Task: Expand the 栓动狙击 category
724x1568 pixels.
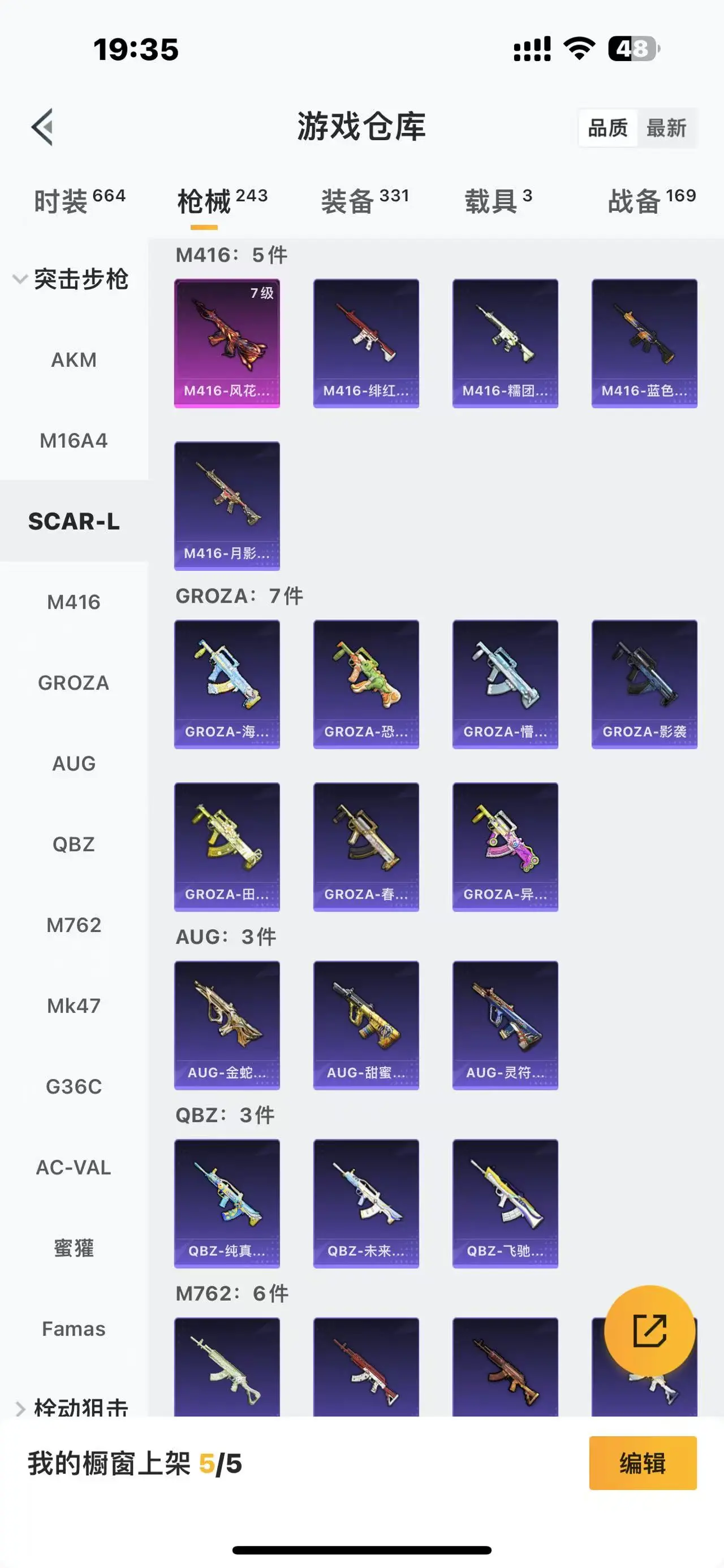Action: pos(70,1406)
